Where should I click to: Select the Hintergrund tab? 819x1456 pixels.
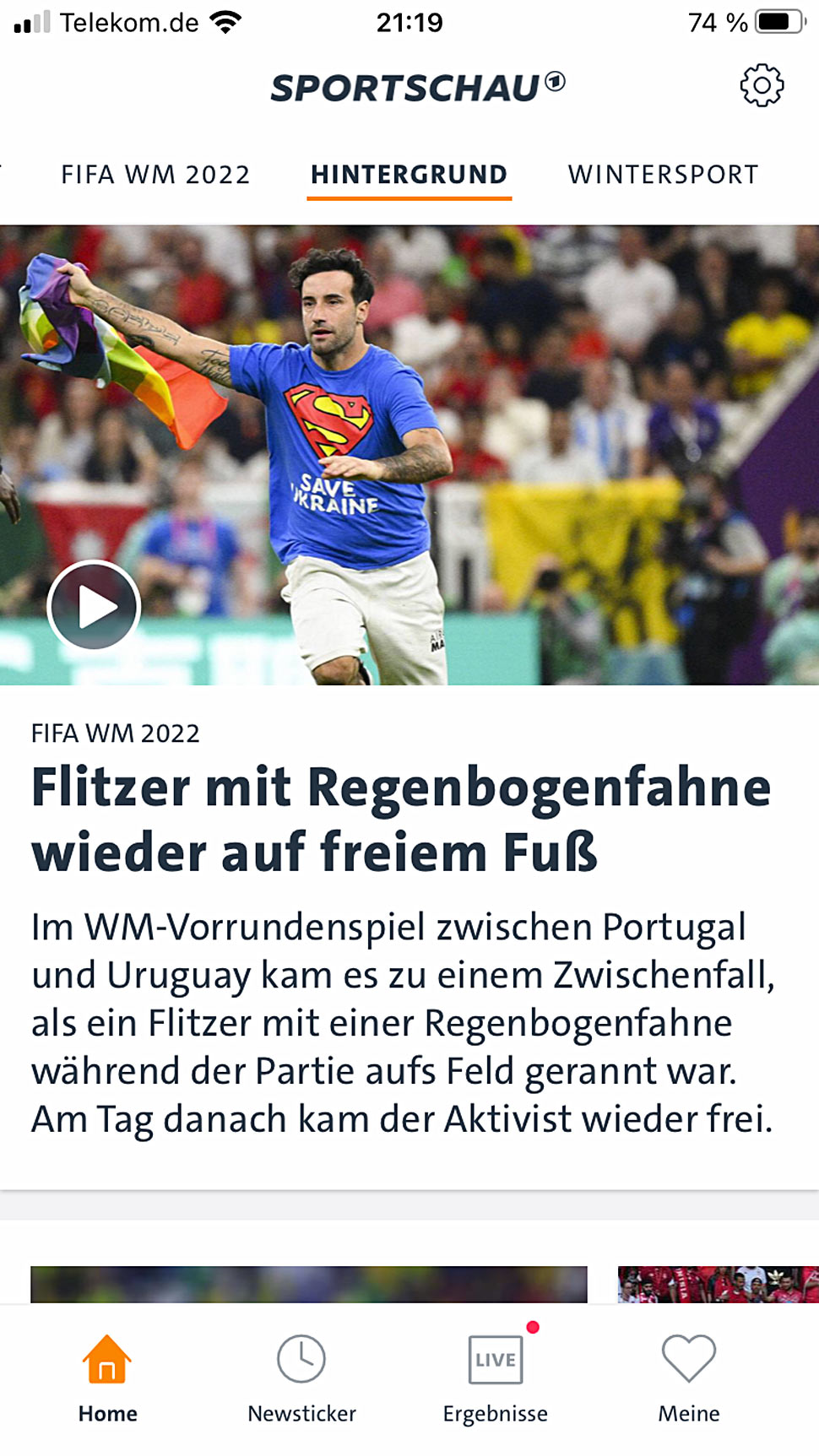(x=409, y=175)
